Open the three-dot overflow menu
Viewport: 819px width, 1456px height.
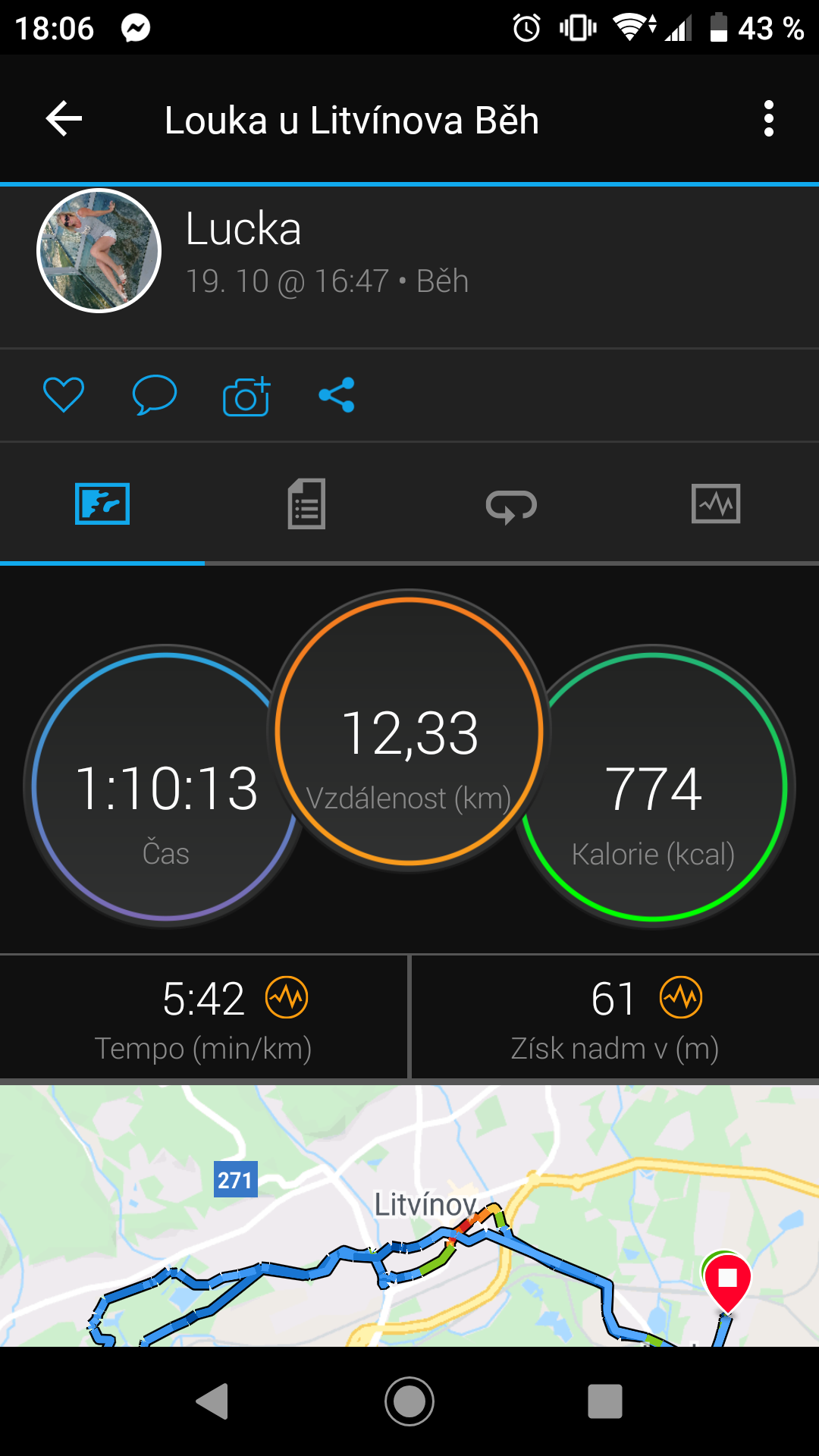click(769, 119)
